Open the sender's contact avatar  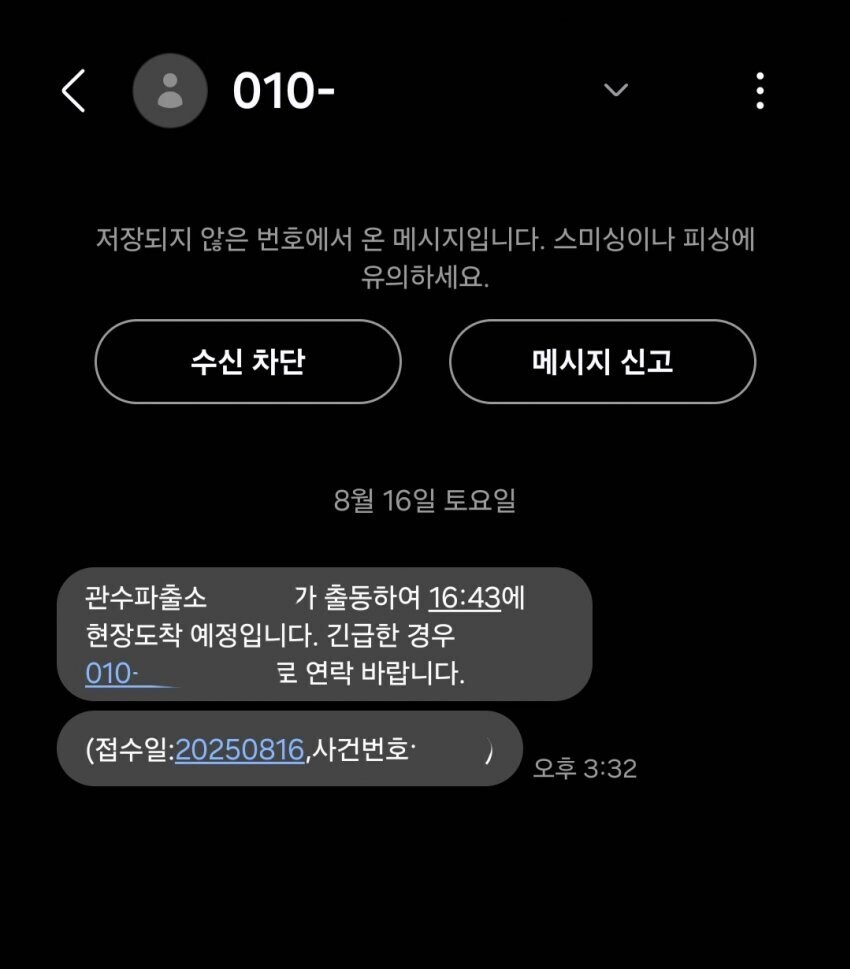click(x=170, y=91)
